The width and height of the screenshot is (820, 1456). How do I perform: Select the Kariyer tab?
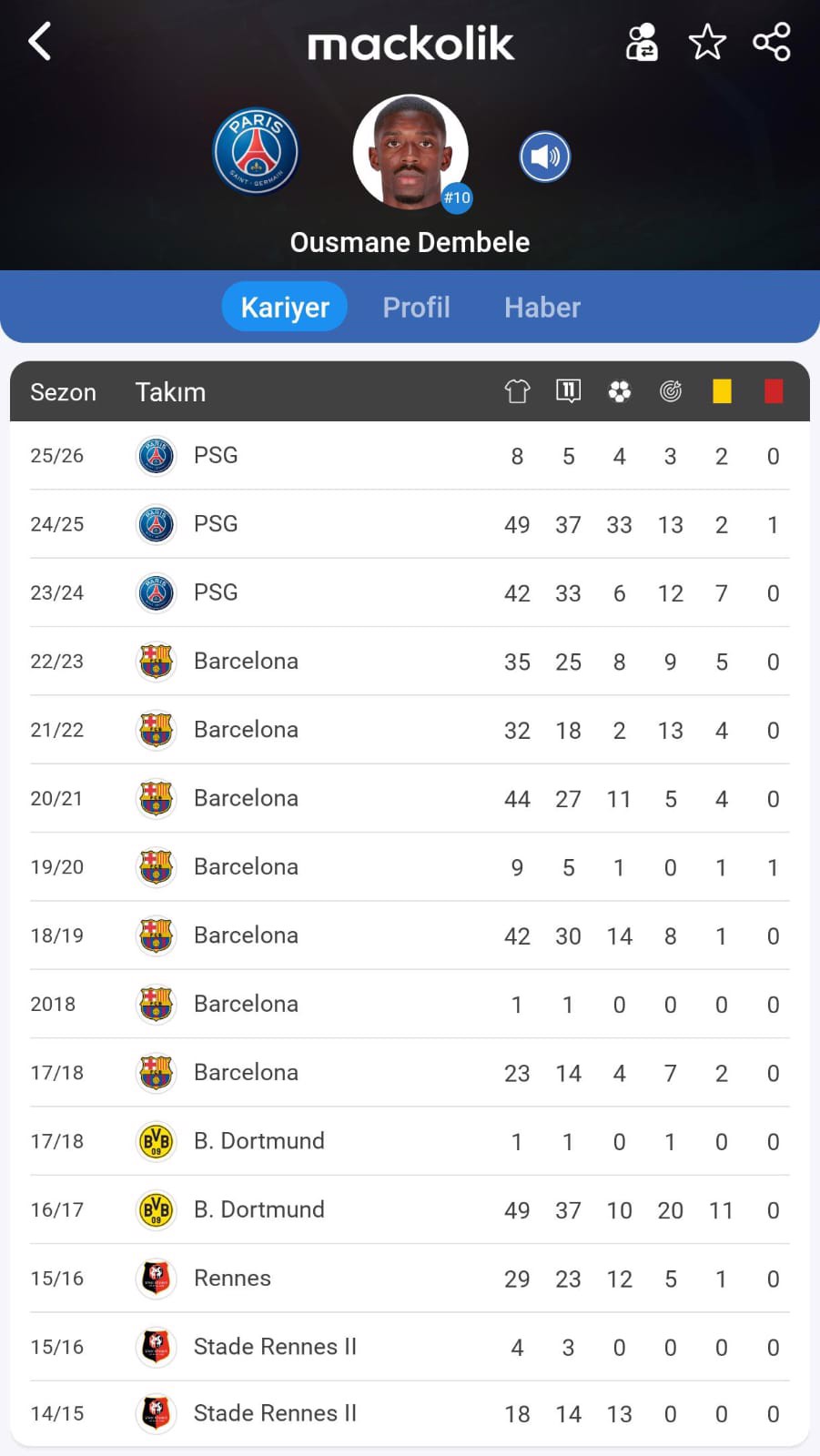pos(285,307)
